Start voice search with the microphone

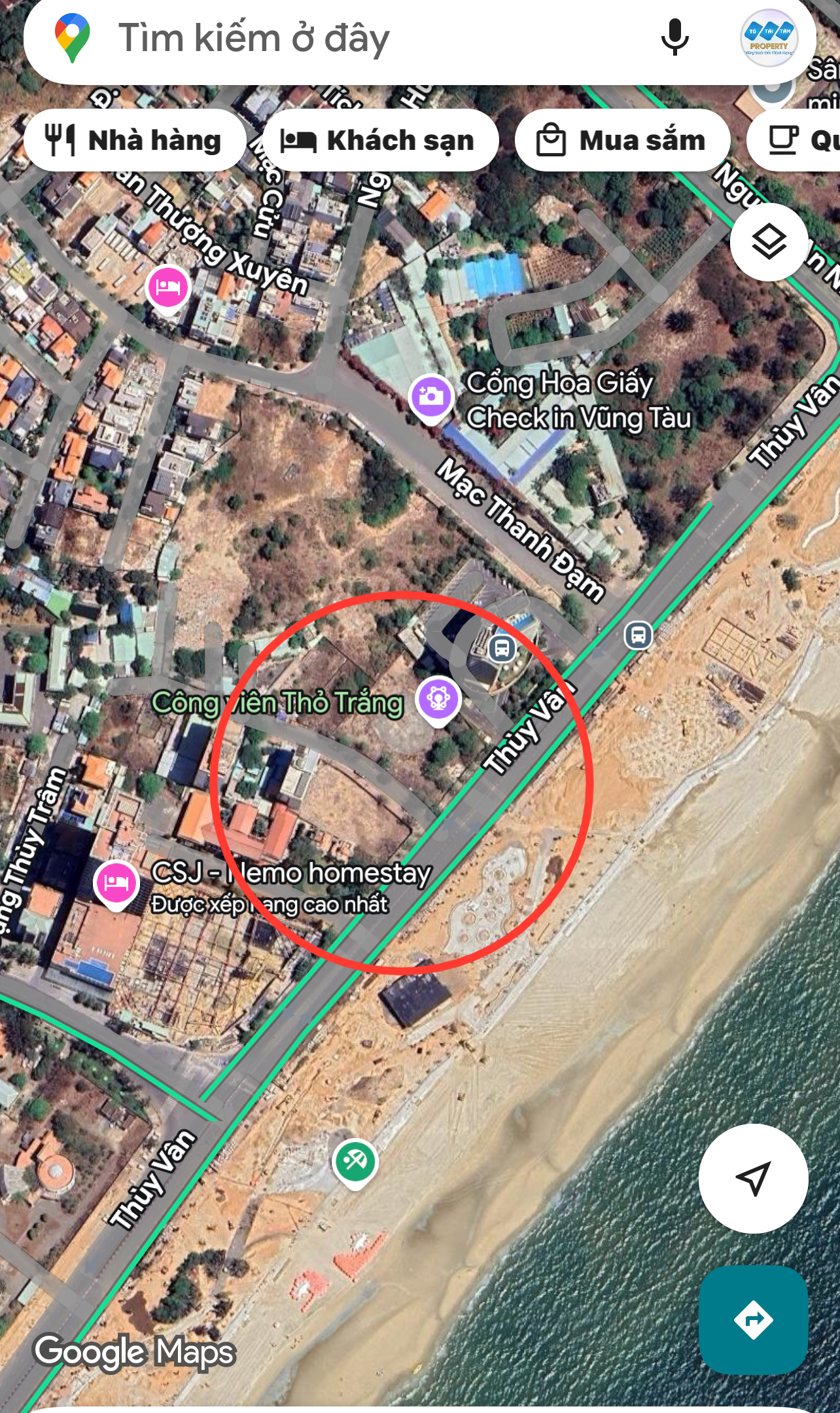point(674,38)
